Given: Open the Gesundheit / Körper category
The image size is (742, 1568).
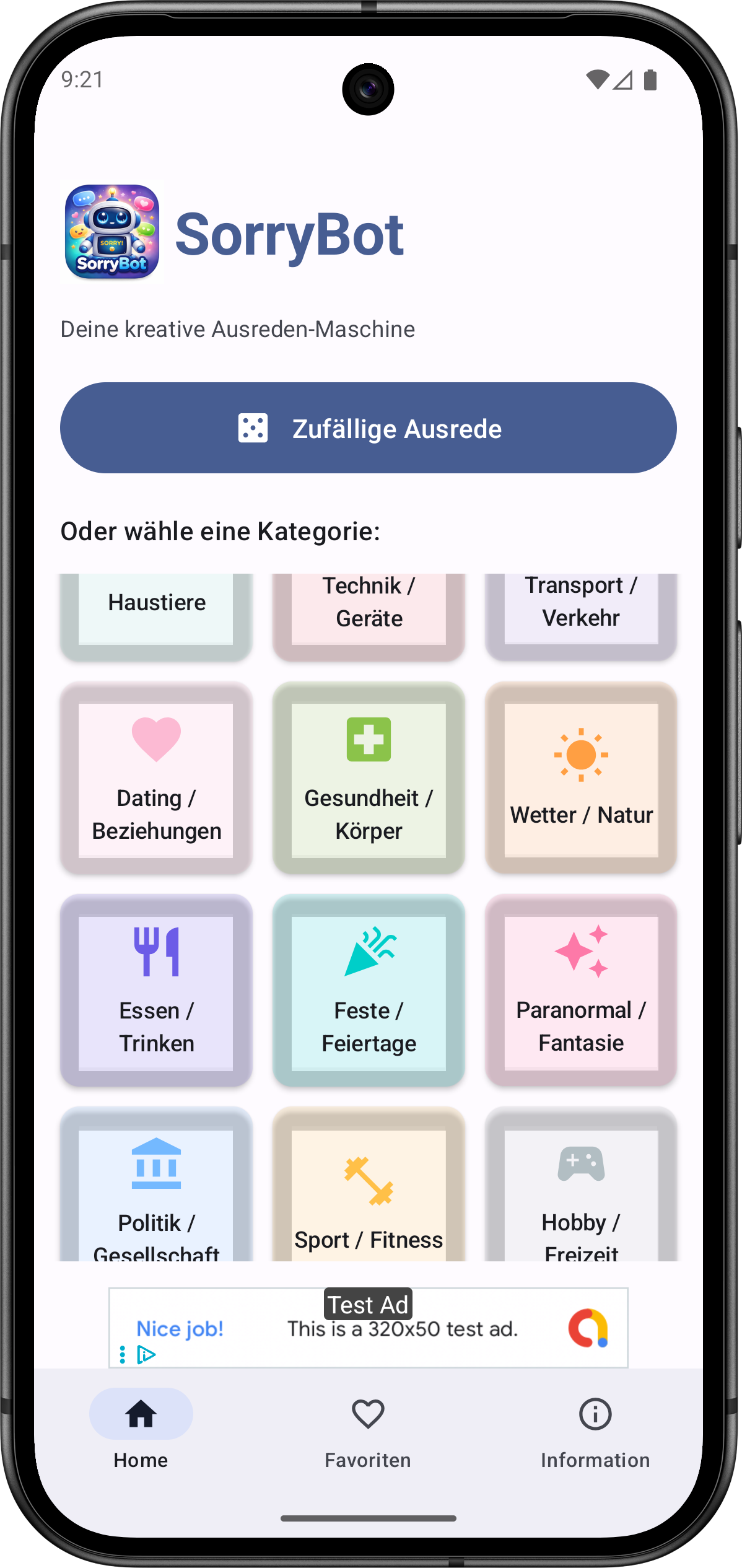Looking at the screenshot, I should click(369, 779).
